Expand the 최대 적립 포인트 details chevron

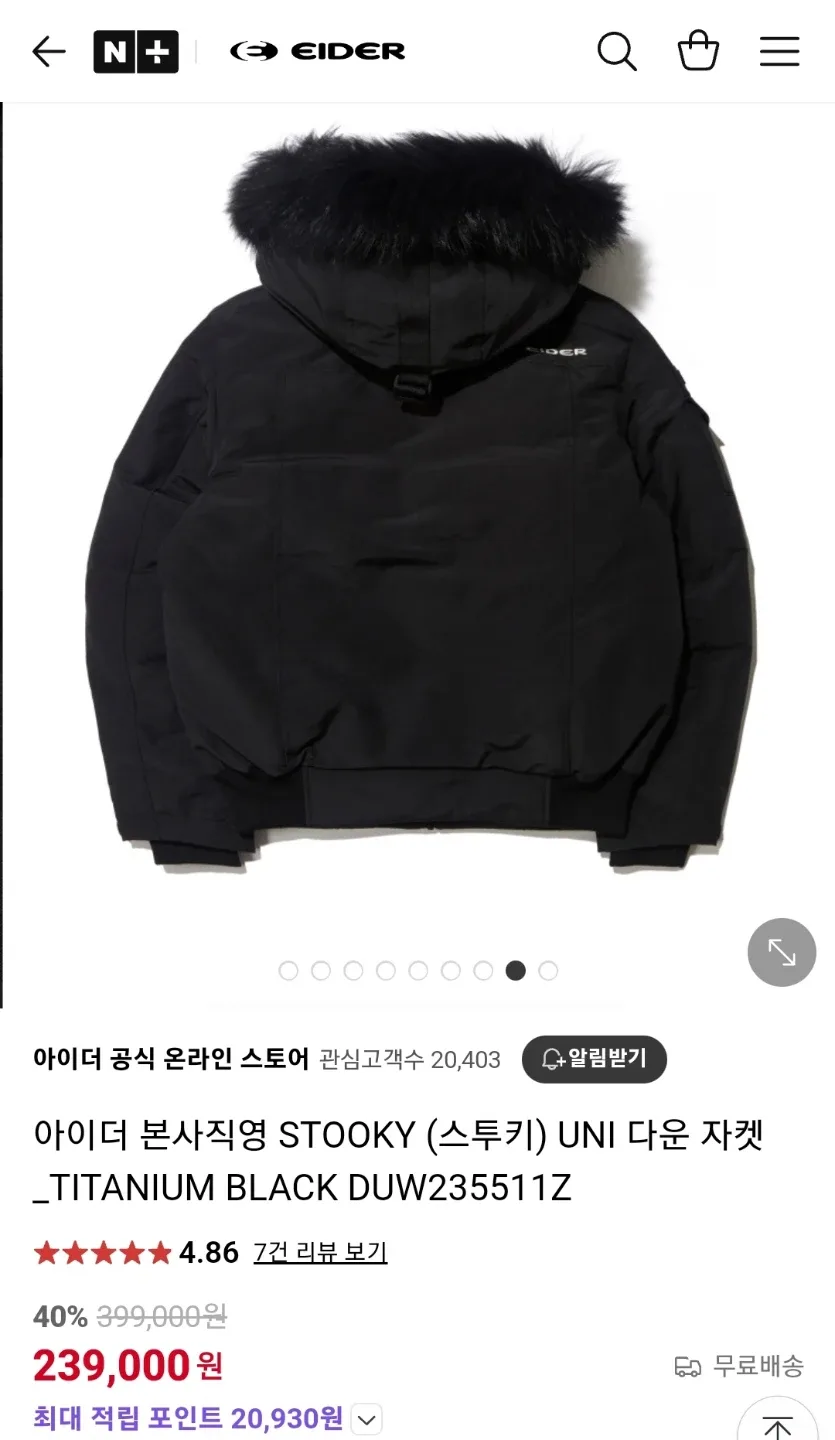367,1418
